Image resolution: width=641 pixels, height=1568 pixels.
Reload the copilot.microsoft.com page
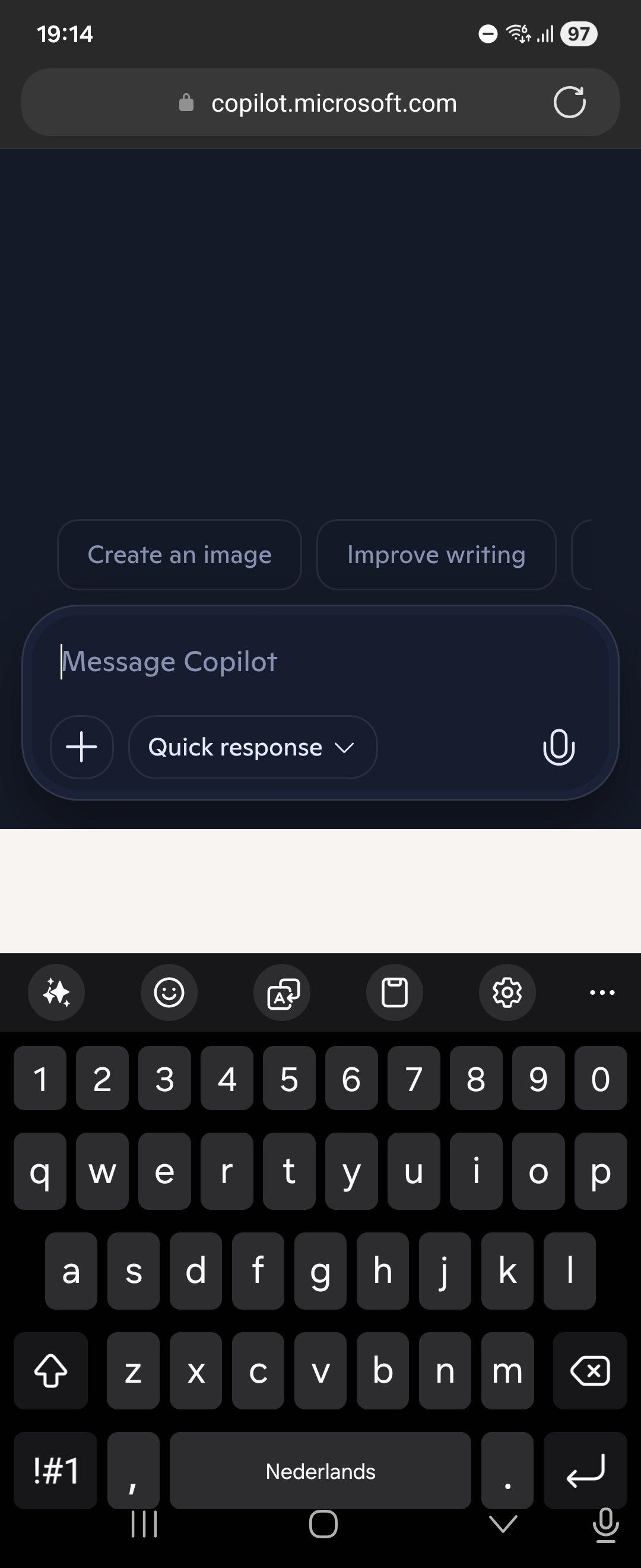[x=569, y=102]
